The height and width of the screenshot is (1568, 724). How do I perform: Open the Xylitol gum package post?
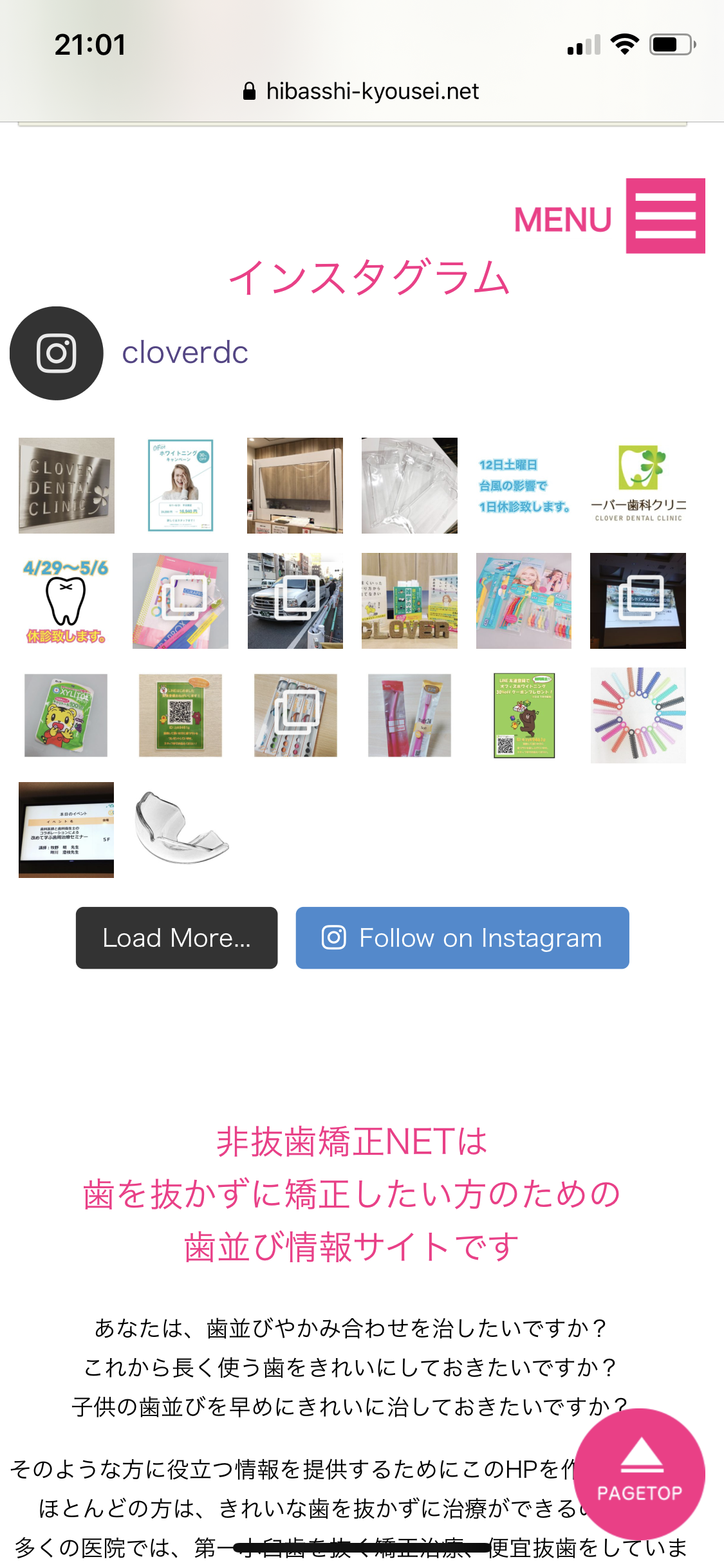pos(66,715)
